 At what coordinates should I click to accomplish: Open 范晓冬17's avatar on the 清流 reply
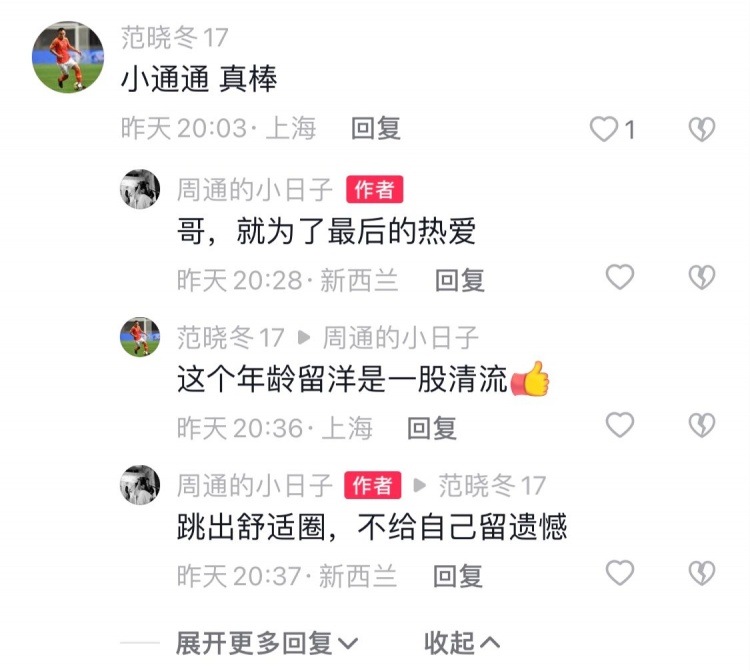click(x=140, y=337)
